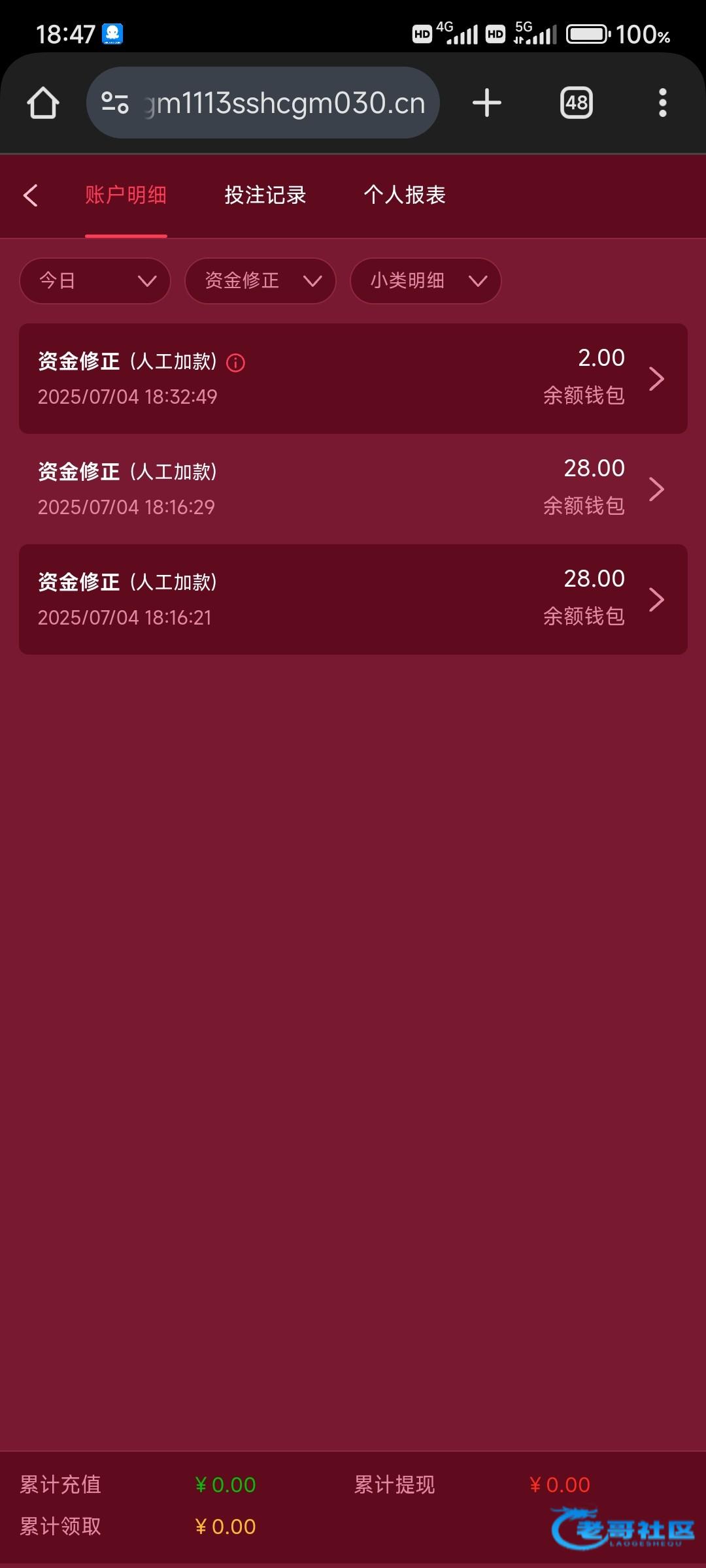This screenshot has width=706, height=1568.
Task: Open the browser home page
Action: [x=43, y=103]
